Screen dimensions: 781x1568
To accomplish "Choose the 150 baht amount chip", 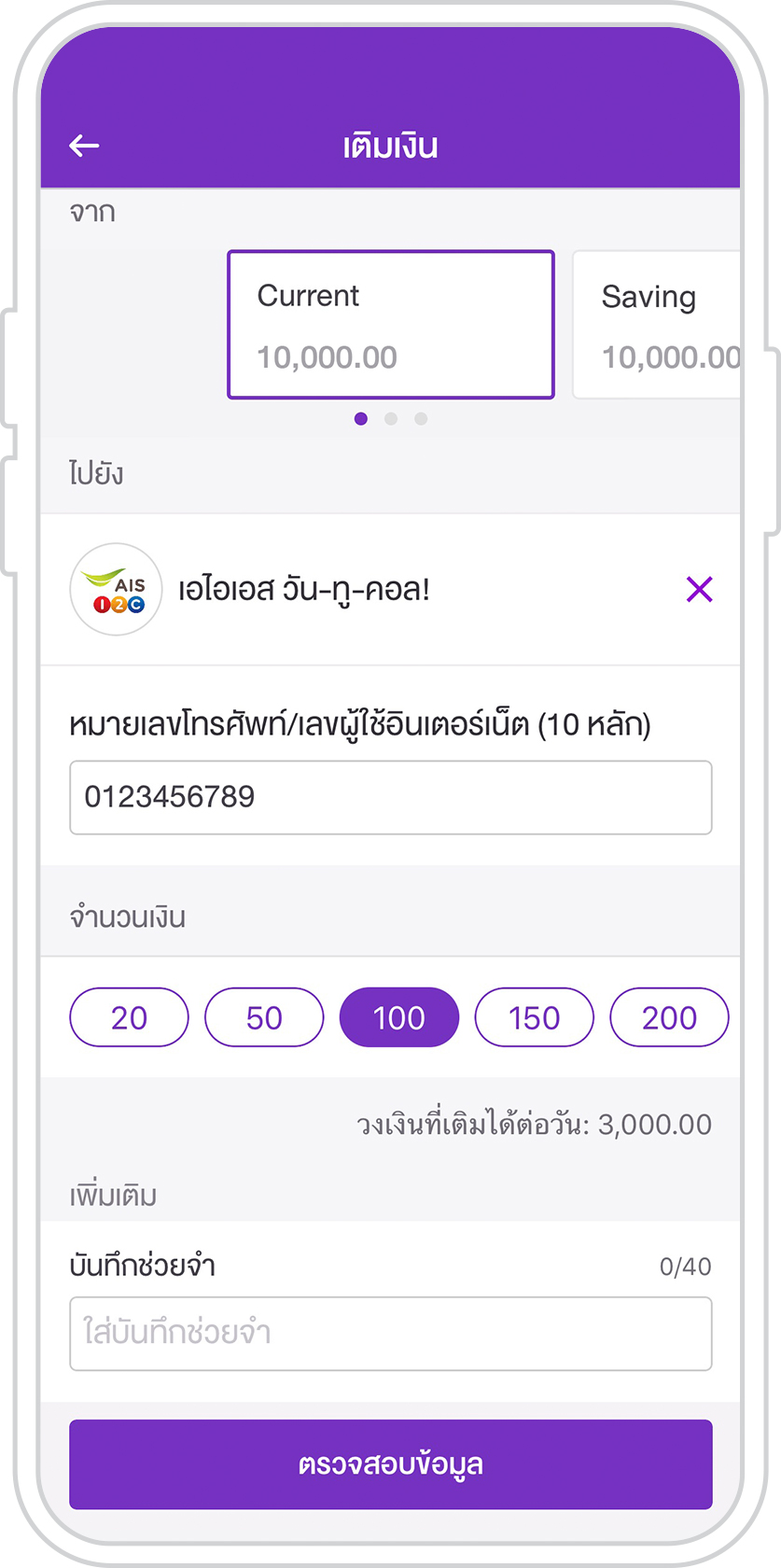I will click(x=535, y=1017).
